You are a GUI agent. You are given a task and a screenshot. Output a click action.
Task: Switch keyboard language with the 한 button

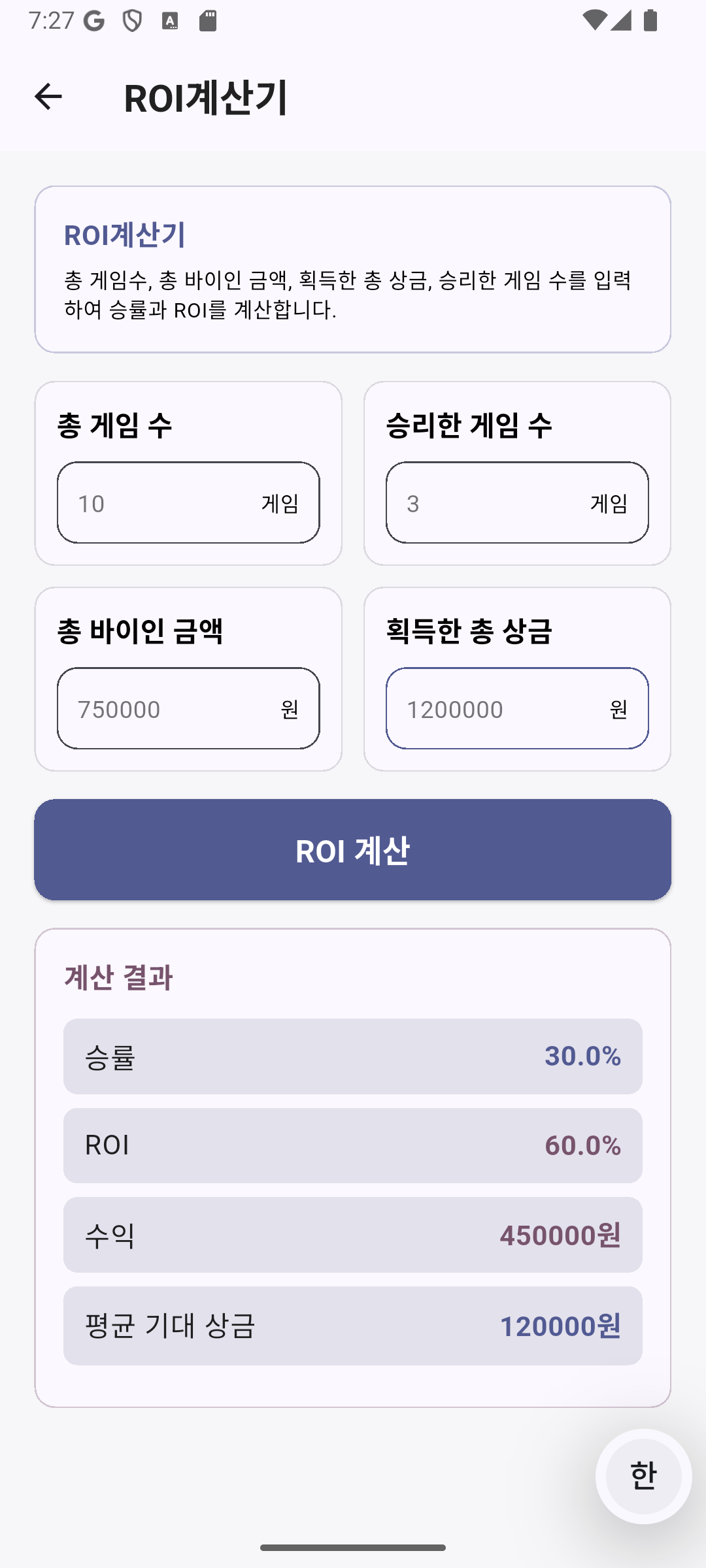[x=643, y=1475]
